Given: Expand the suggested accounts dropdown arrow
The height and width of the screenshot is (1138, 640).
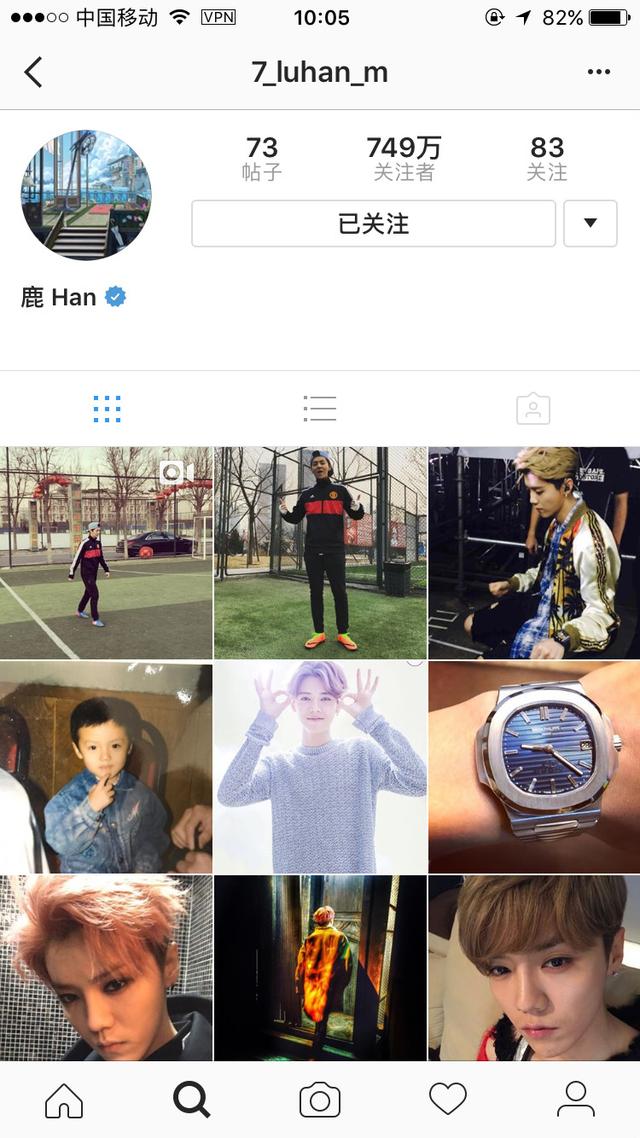Looking at the screenshot, I should pos(590,223).
